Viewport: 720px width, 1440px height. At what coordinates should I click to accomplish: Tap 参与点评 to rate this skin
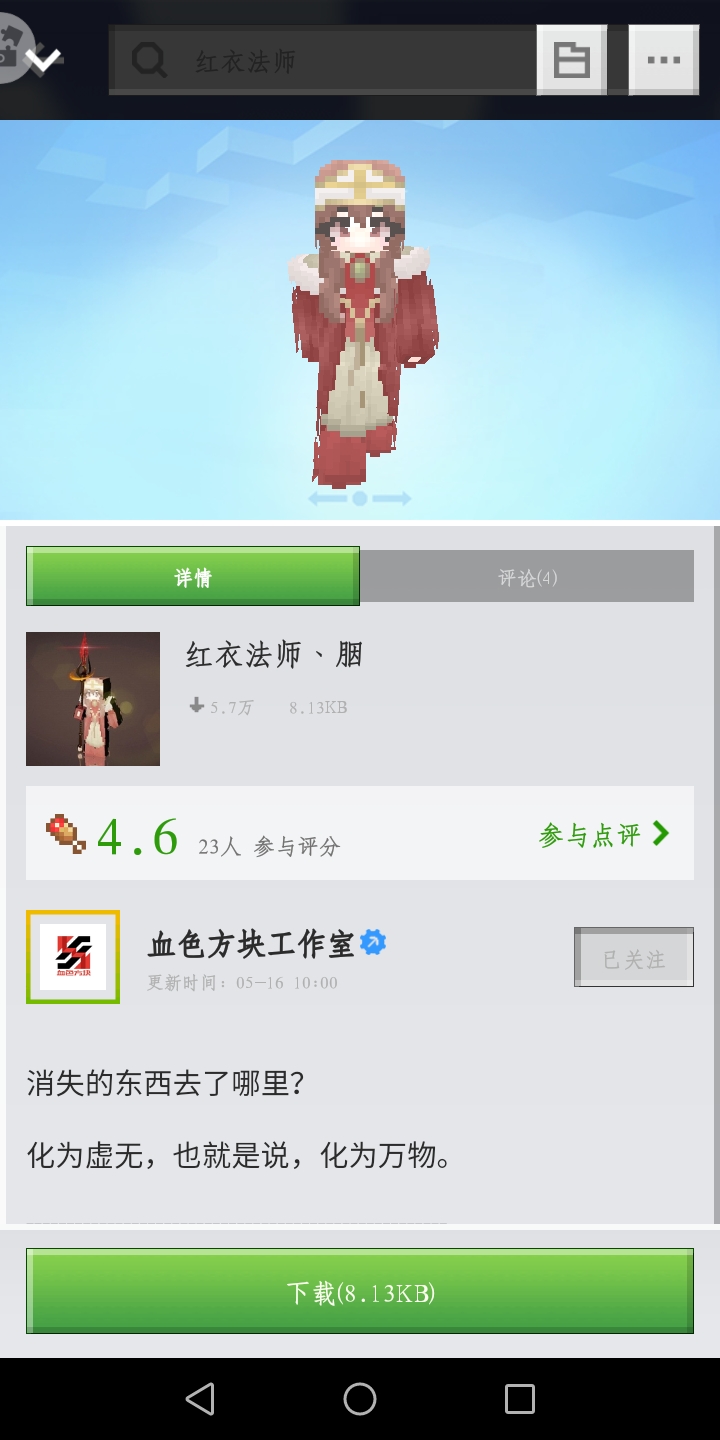pos(603,835)
